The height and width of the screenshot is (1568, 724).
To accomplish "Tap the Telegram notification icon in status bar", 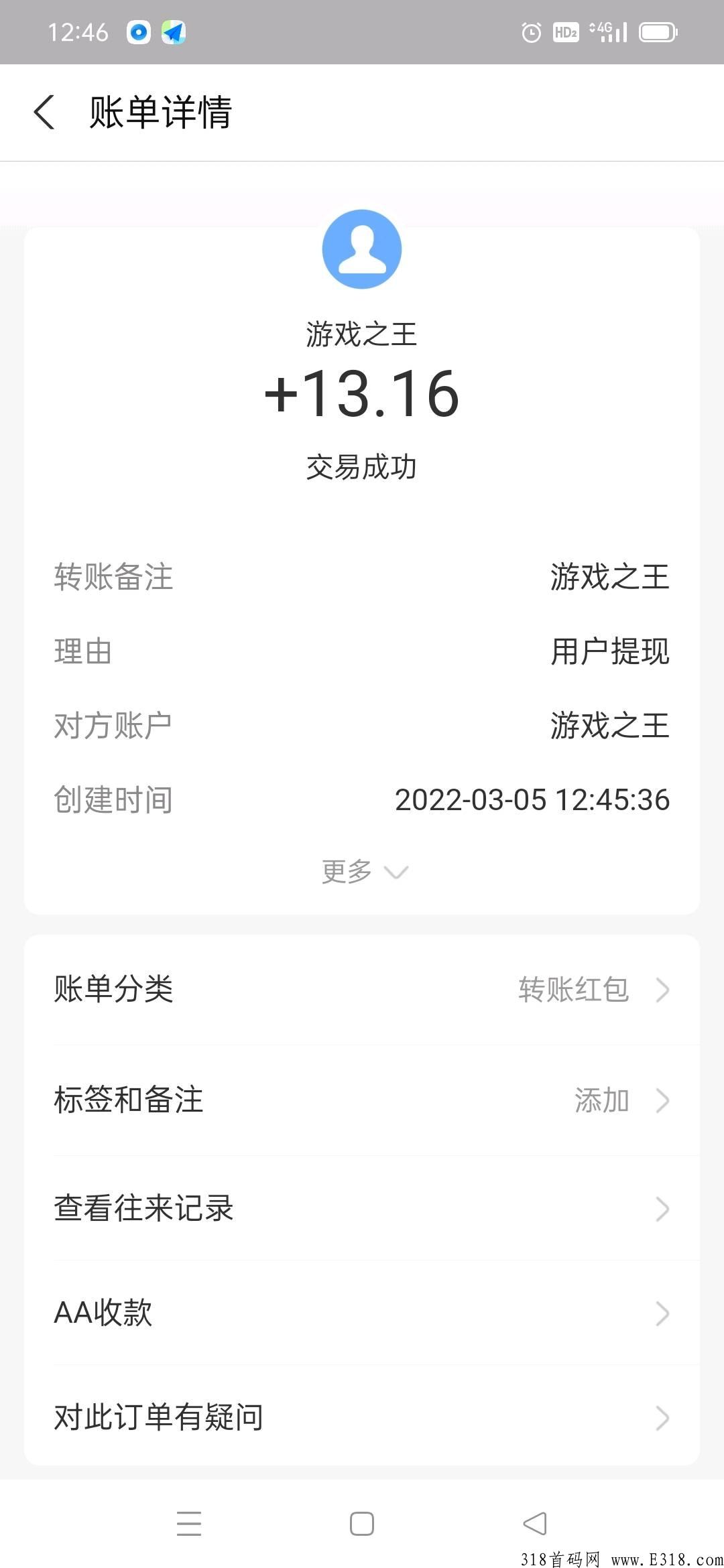I will 173,31.
